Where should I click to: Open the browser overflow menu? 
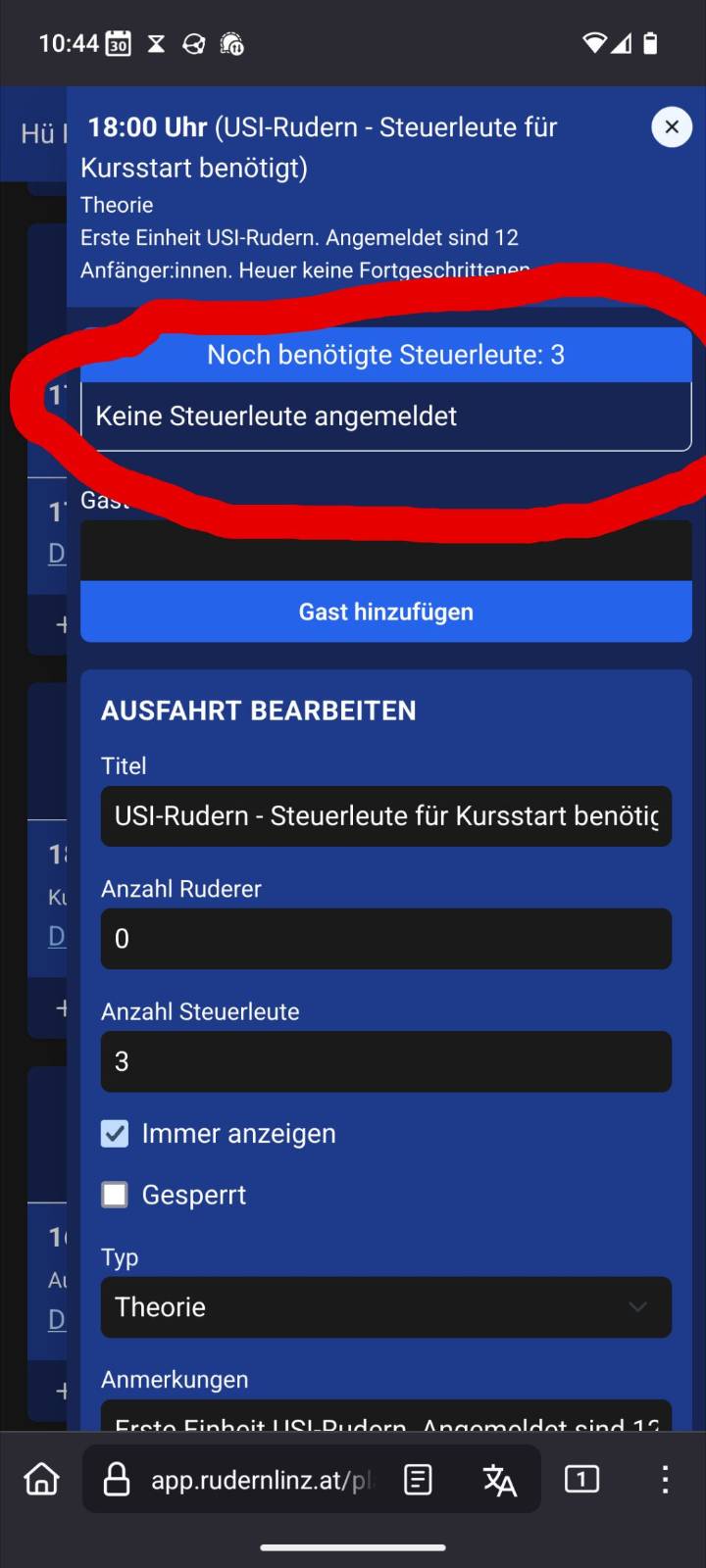pos(665,1479)
